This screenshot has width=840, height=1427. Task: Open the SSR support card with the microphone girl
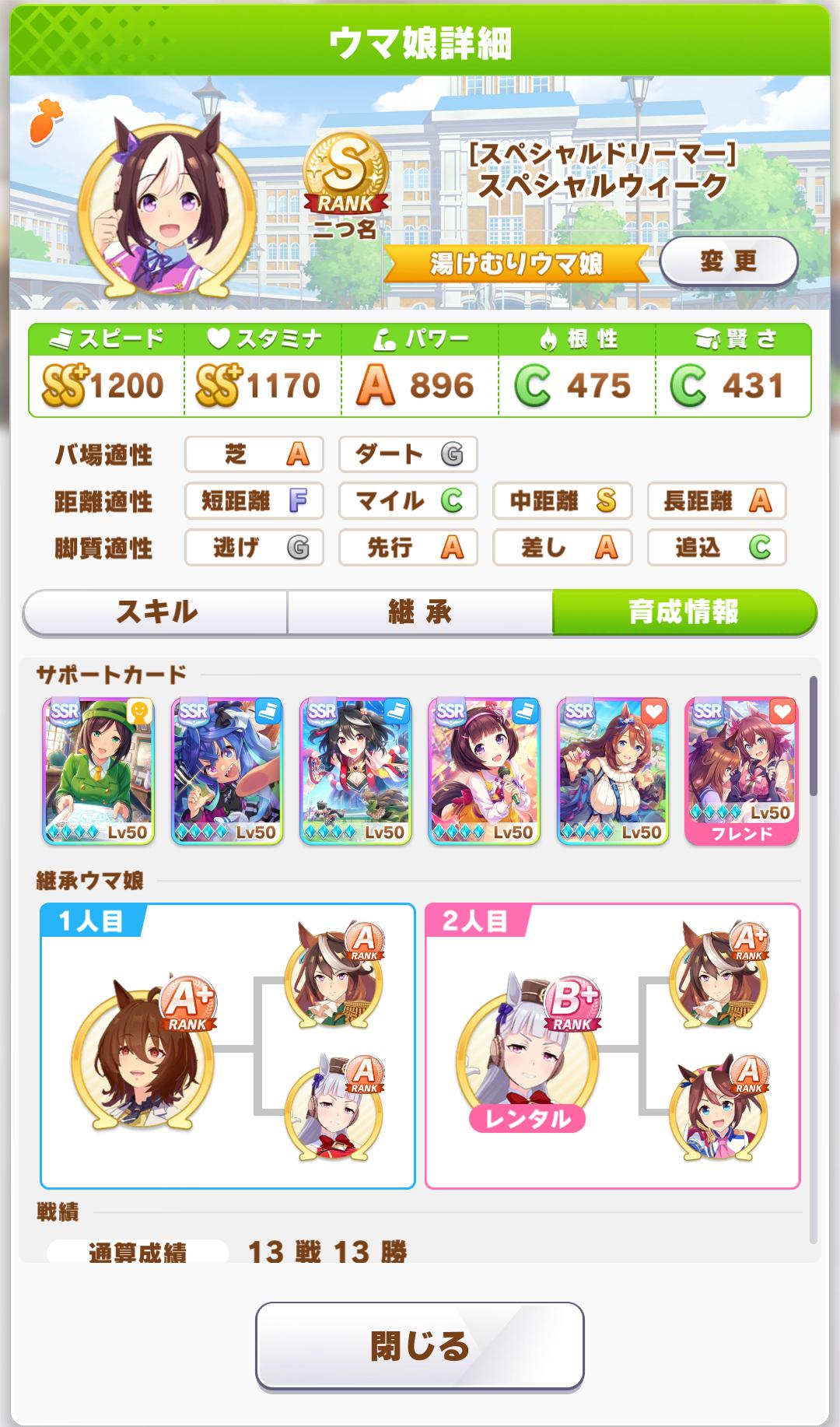(484, 770)
